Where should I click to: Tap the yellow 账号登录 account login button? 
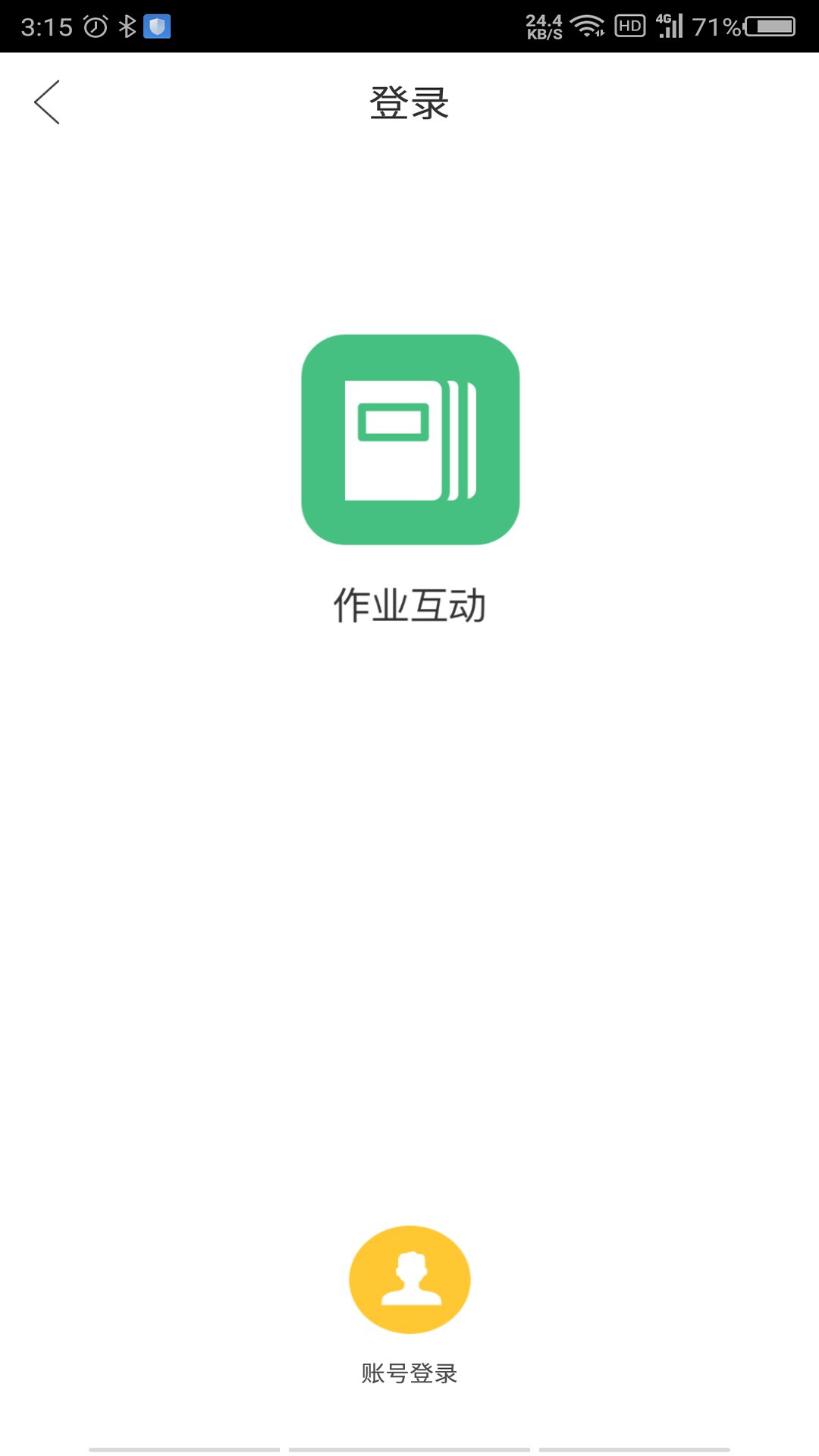[409, 1279]
